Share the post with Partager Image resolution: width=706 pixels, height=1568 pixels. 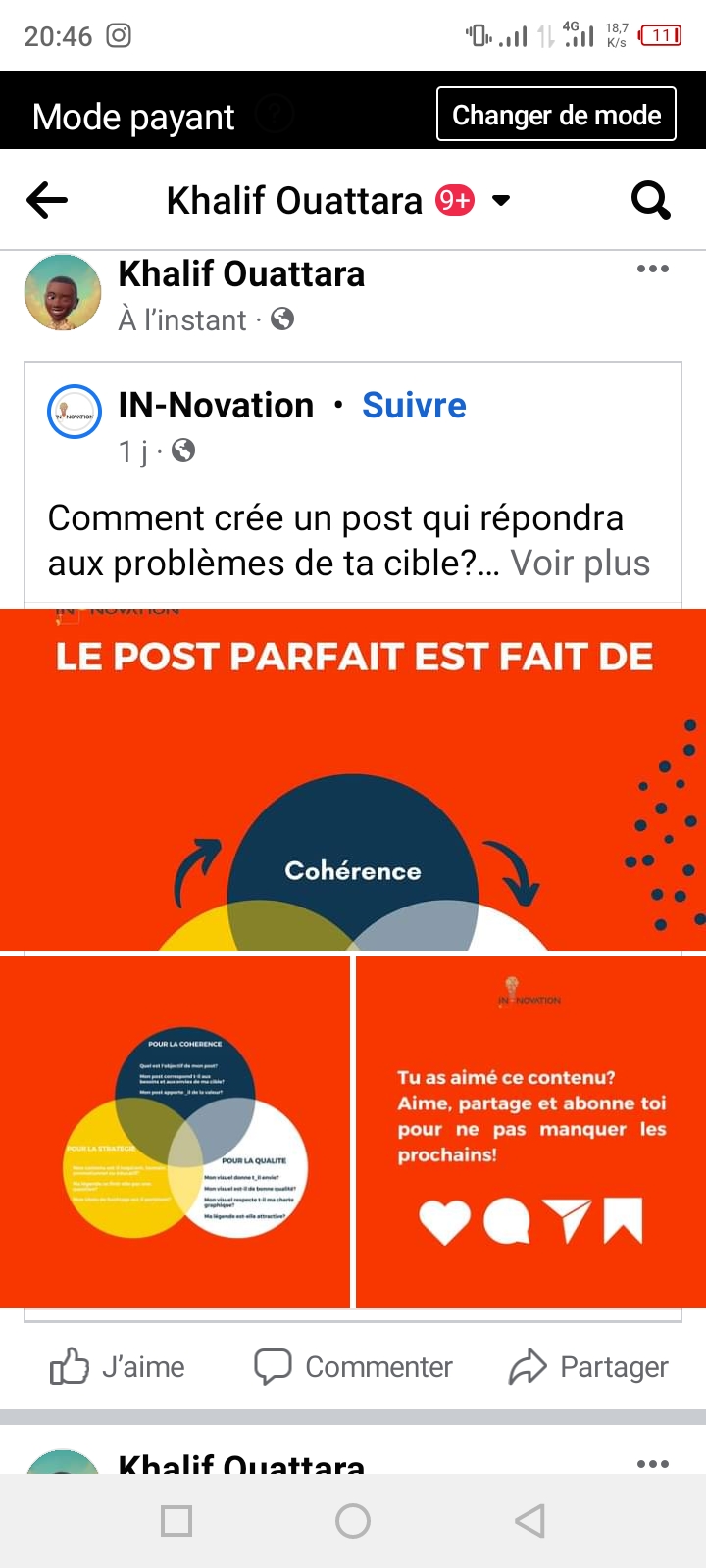click(588, 1366)
